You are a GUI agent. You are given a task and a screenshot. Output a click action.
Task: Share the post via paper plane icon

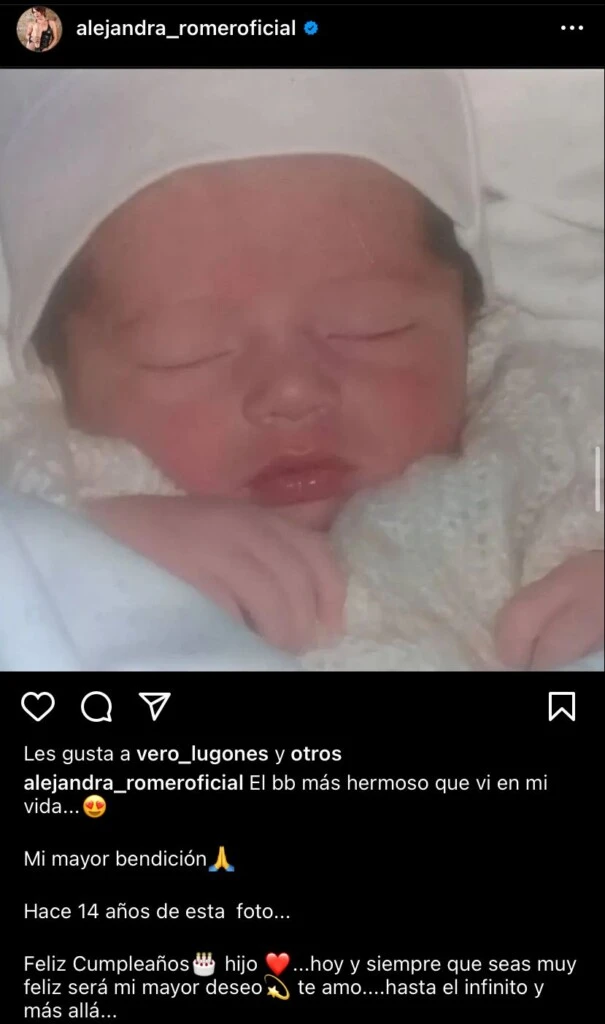pyautogui.click(x=154, y=707)
